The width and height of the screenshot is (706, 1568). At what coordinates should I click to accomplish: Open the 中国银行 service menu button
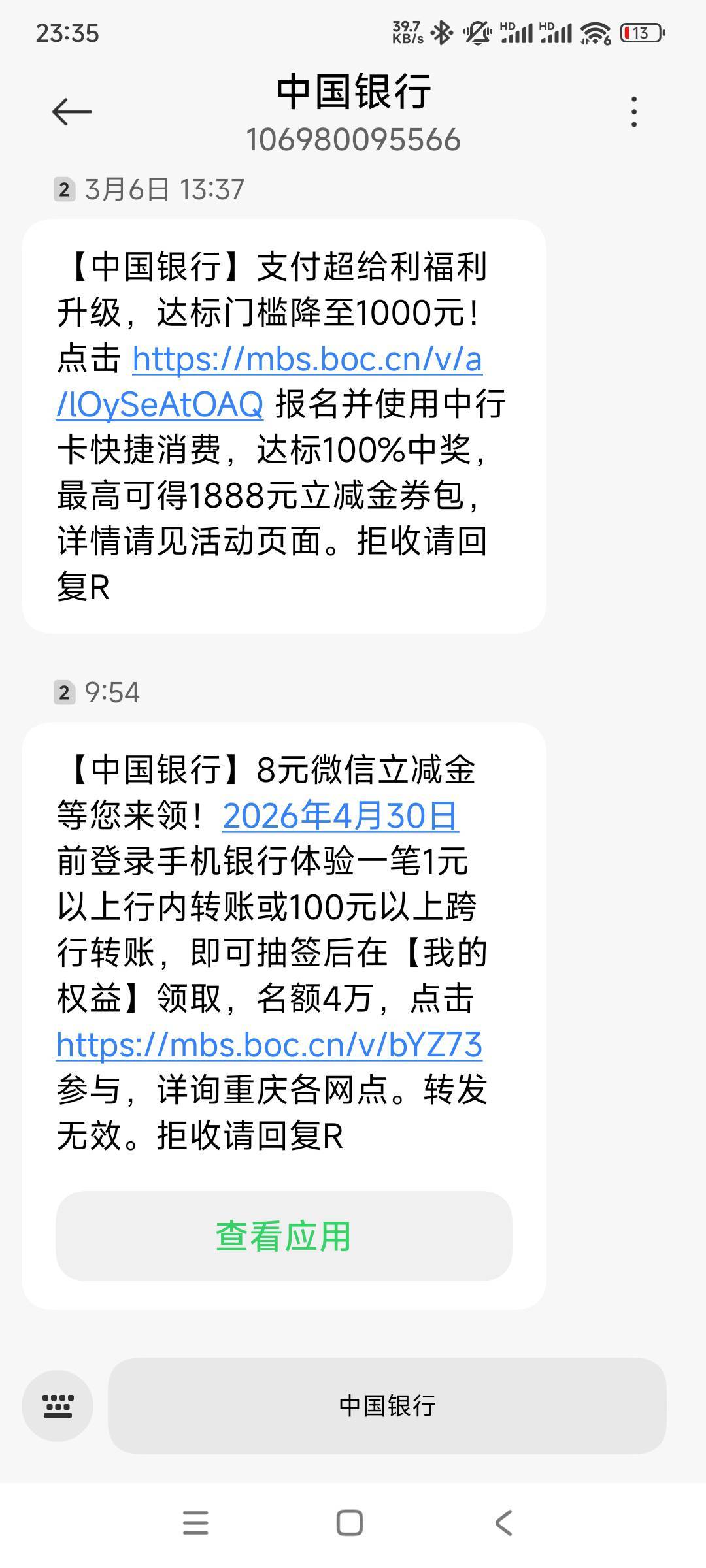point(387,1405)
